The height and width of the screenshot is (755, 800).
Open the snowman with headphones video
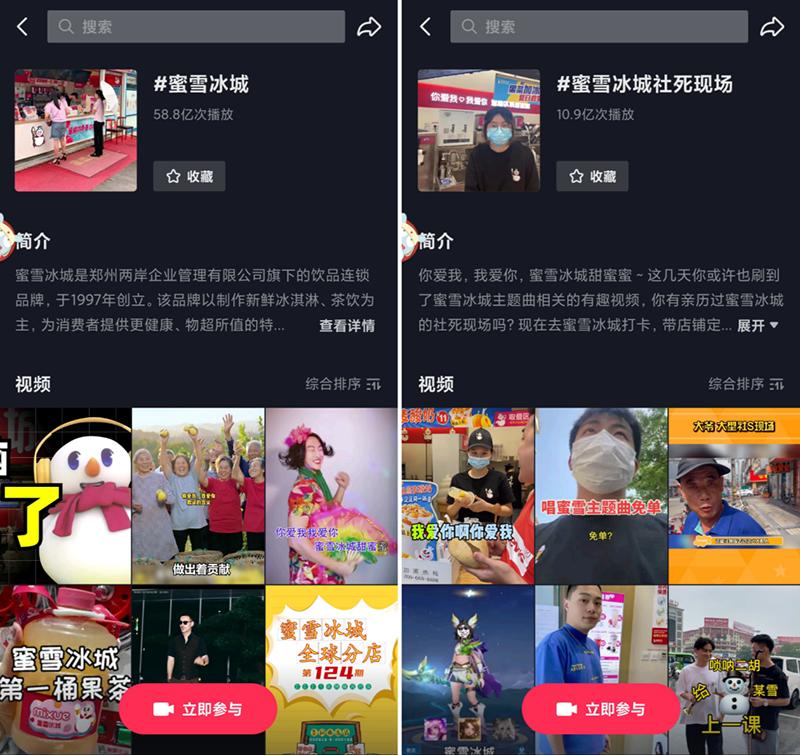pyautogui.click(x=66, y=495)
